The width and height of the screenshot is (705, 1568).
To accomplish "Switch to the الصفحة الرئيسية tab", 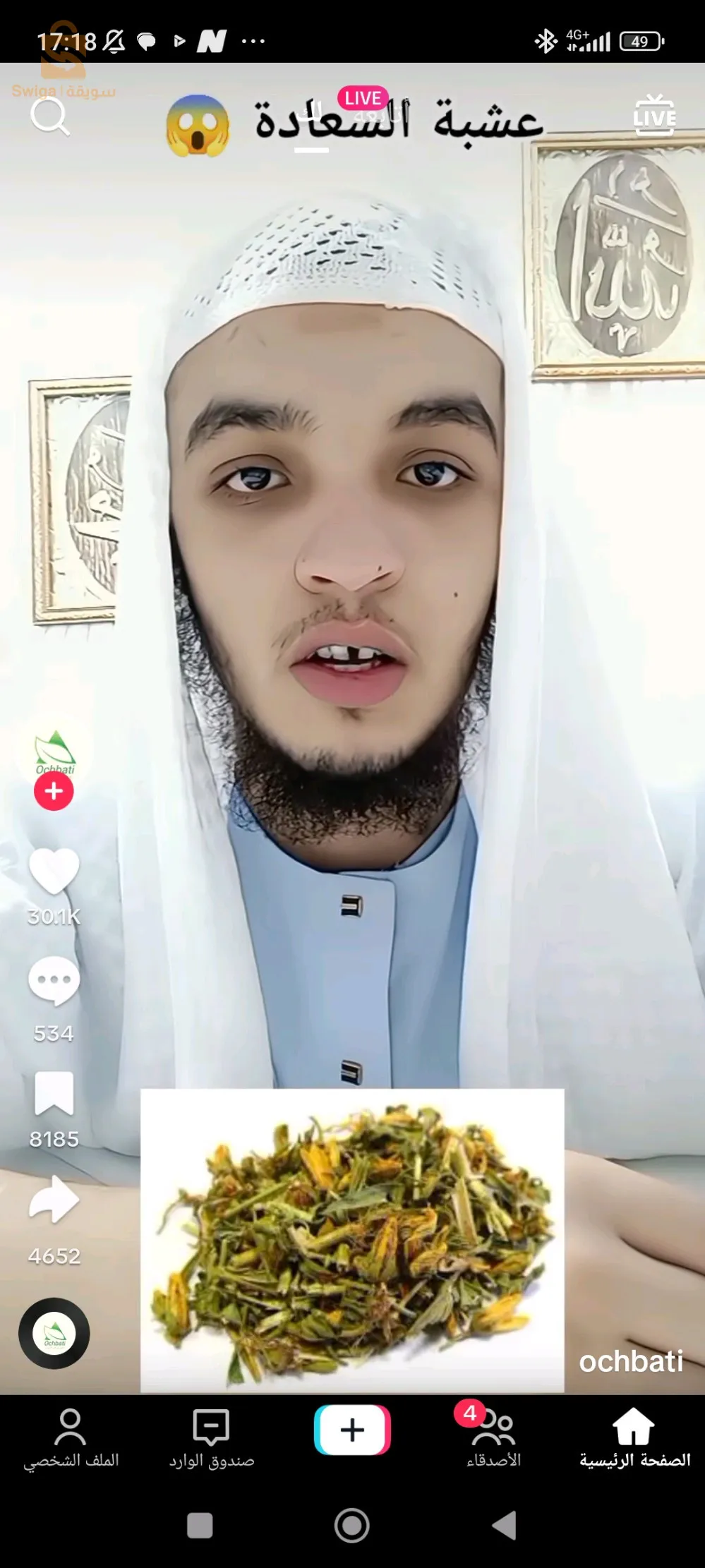I will [634, 1436].
